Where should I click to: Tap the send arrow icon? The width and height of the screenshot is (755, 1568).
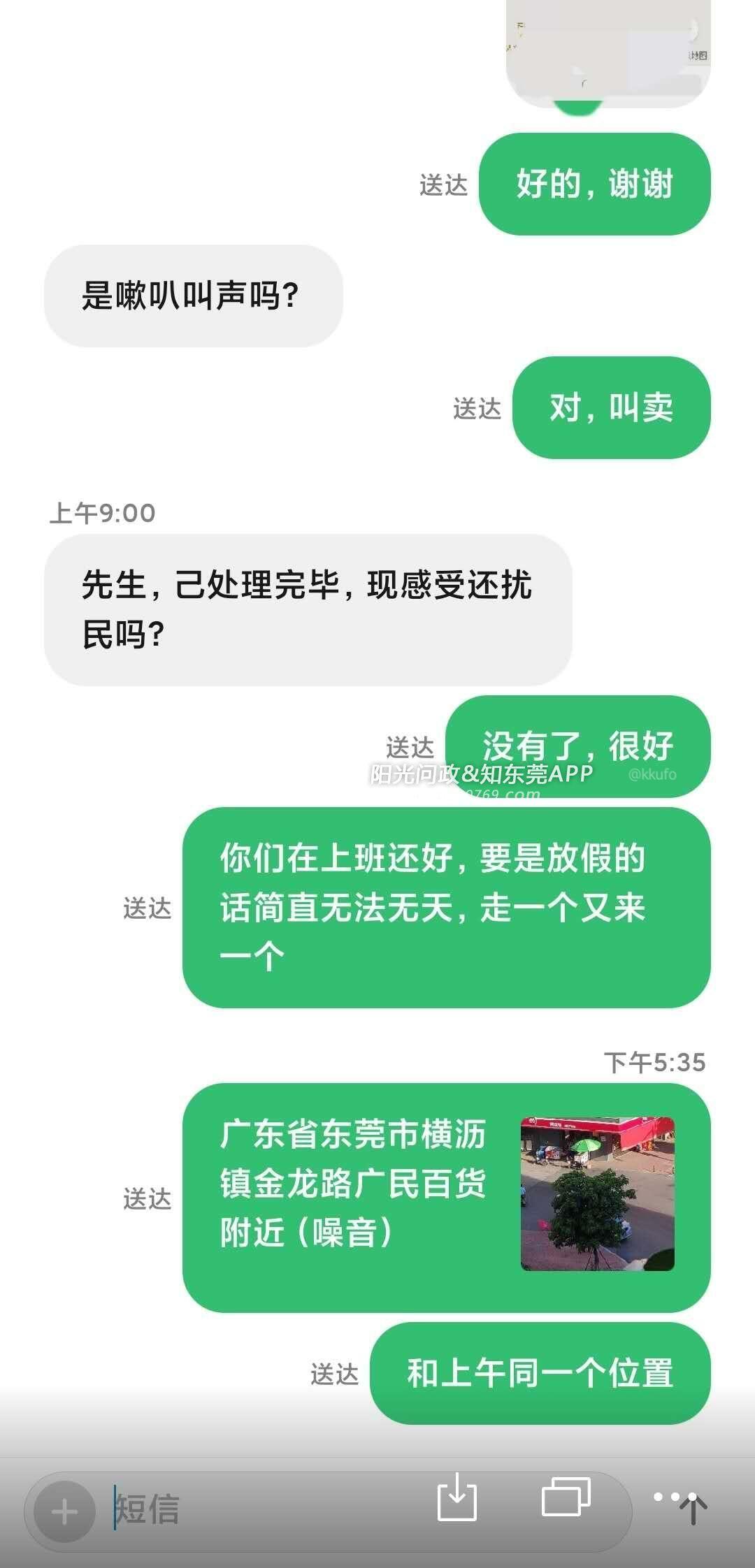pyautogui.click(x=693, y=1511)
